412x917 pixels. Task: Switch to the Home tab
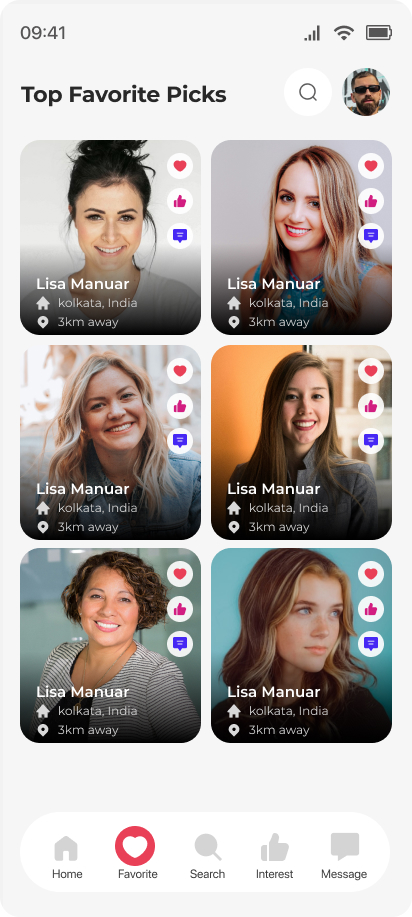(67, 857)
